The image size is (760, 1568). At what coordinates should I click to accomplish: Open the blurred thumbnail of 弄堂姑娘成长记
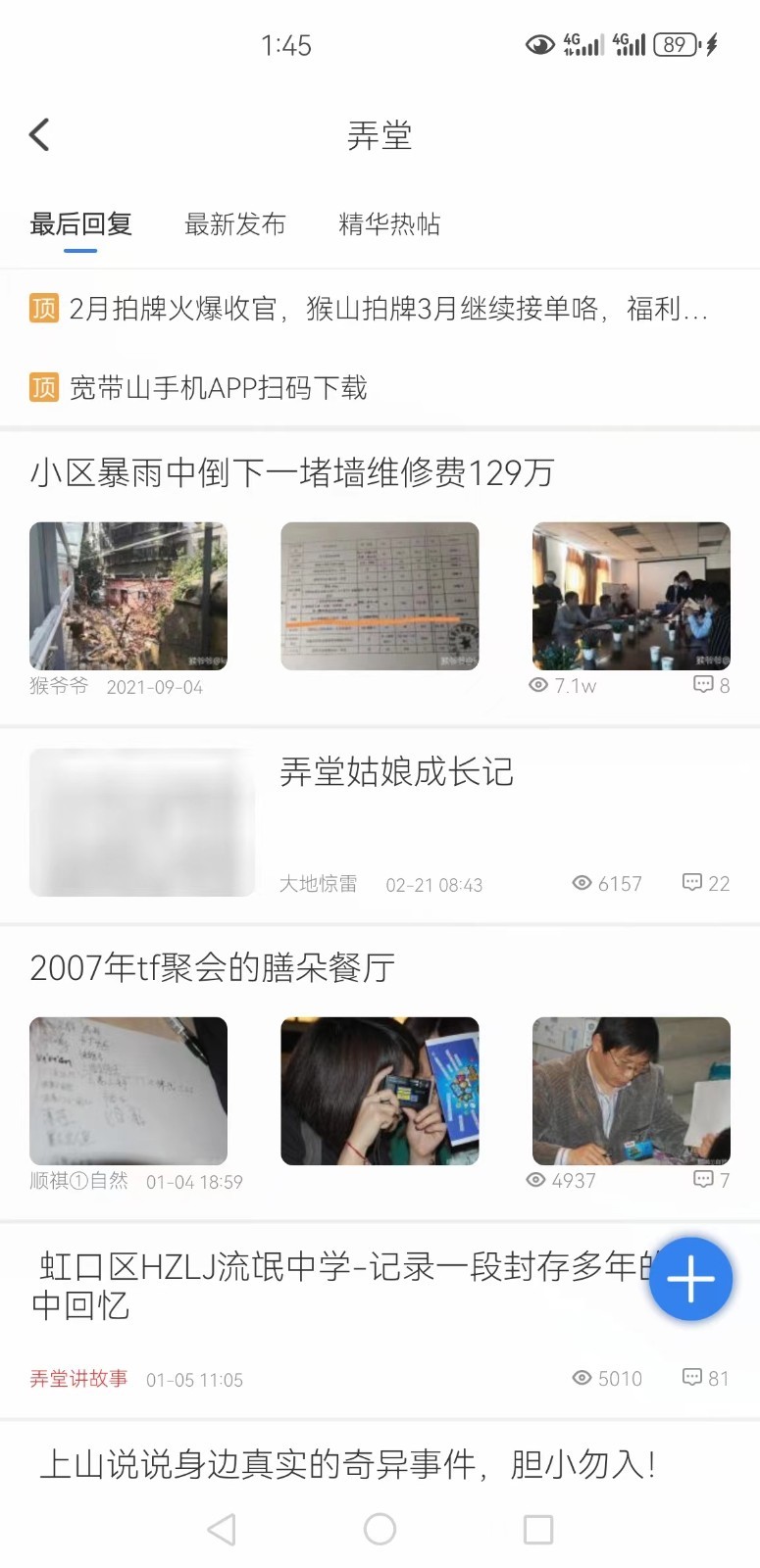[x=142, y=822]
